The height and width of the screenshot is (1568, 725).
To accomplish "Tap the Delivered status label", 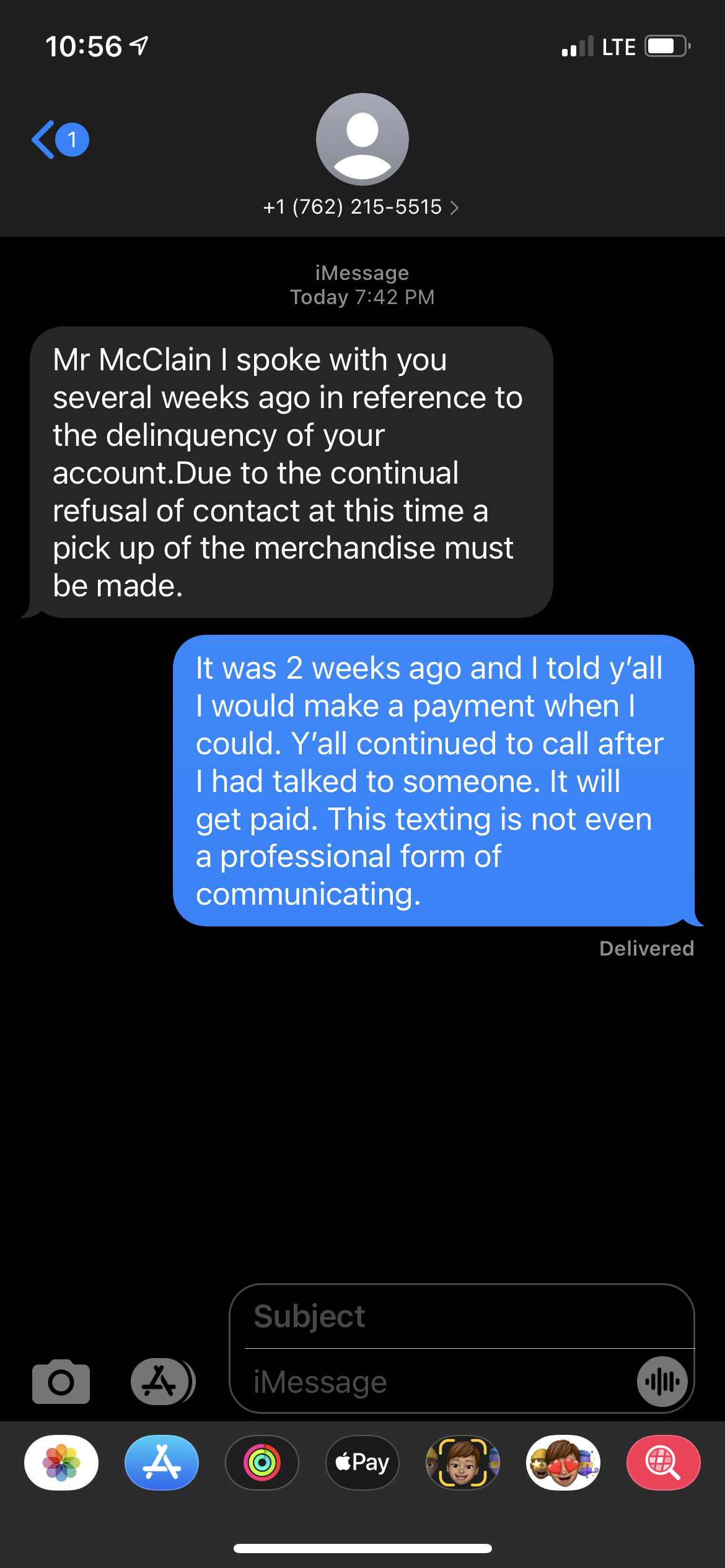I will click(x=647, y=948).
